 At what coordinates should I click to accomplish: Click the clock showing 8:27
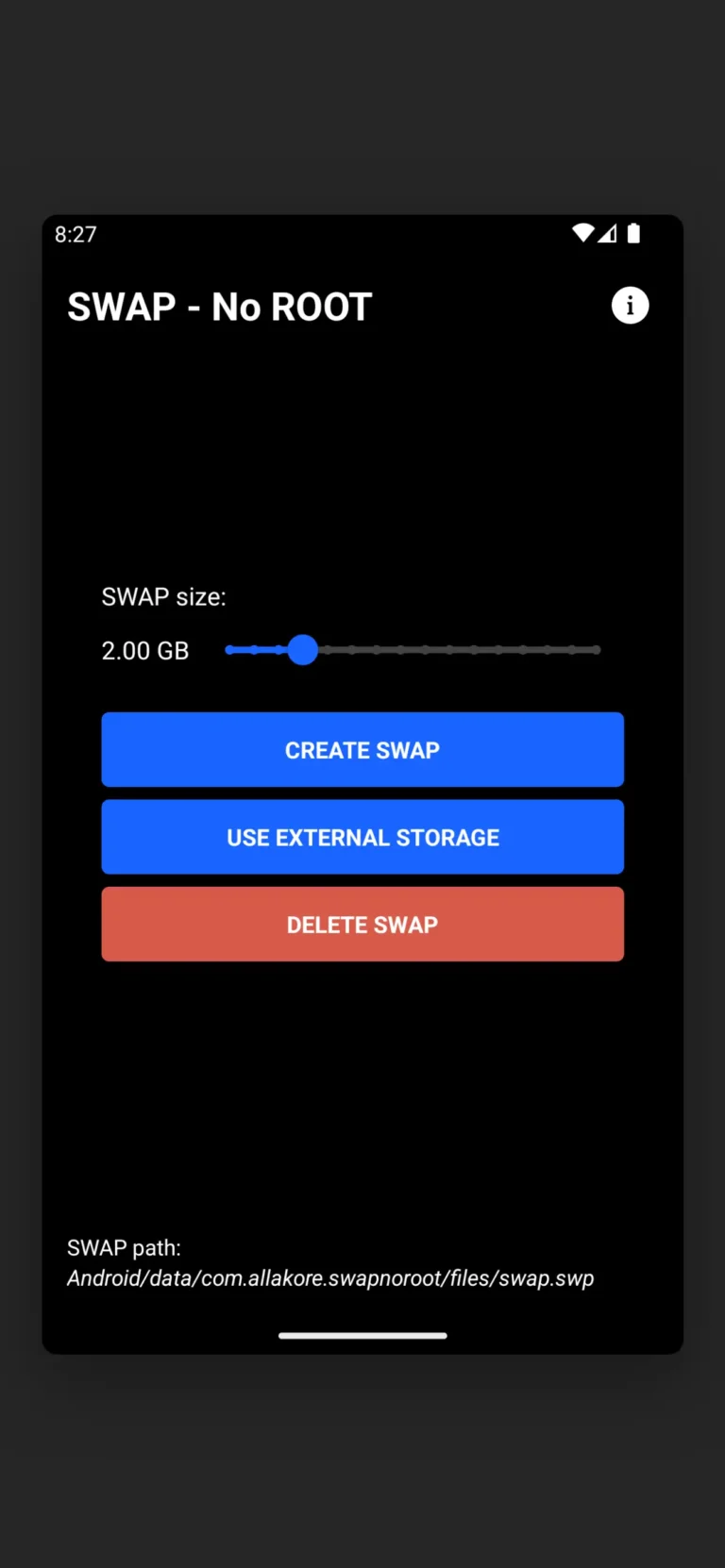pyautogui.click(x=76, y=235)
